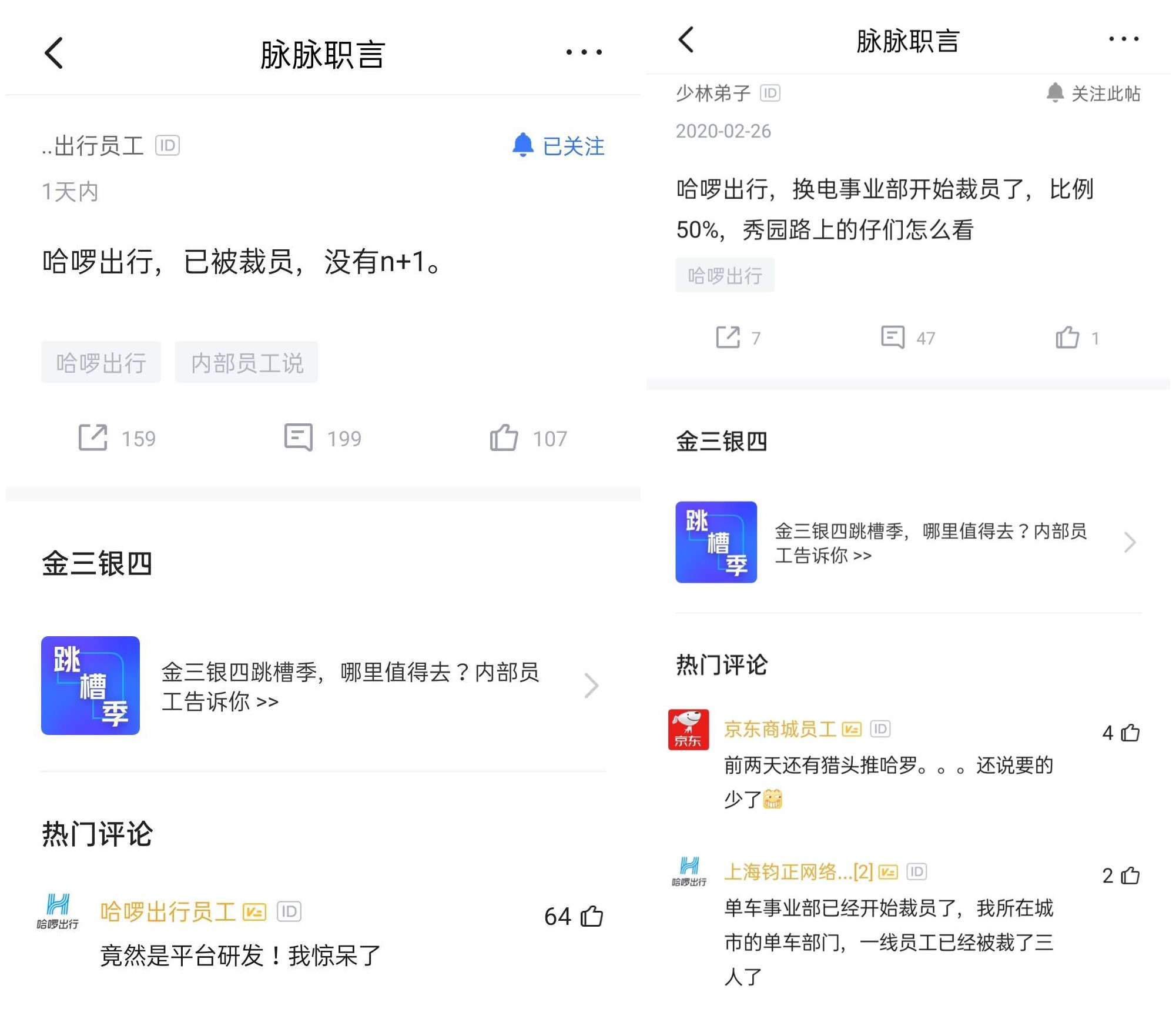Go back from the 已被裁员 post page

pos(54,54)
